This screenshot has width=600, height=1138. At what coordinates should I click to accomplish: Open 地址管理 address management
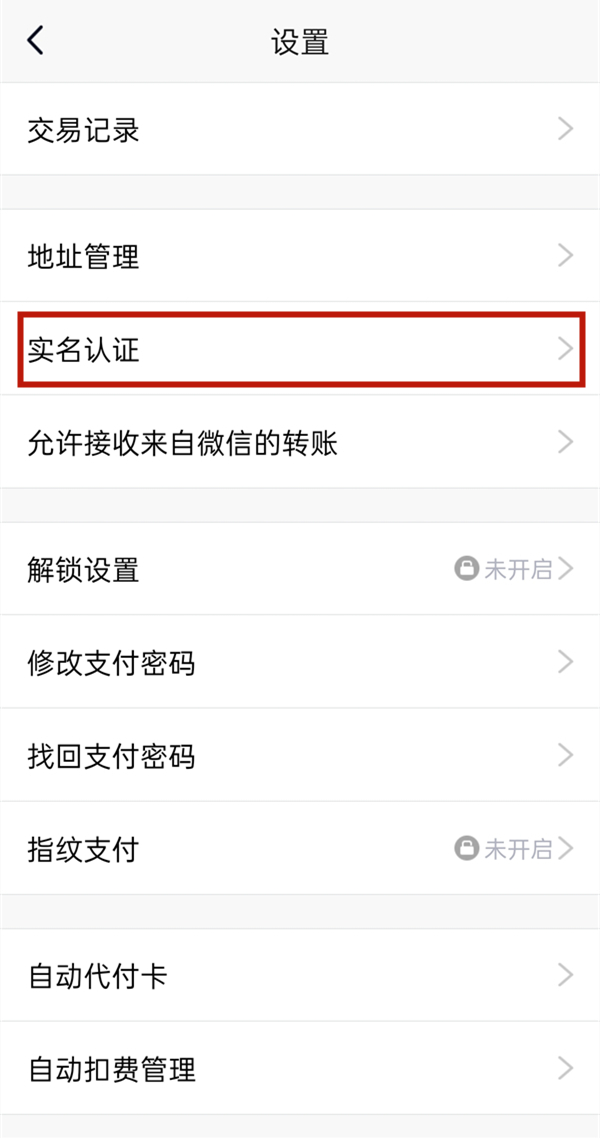click(300, 256)
